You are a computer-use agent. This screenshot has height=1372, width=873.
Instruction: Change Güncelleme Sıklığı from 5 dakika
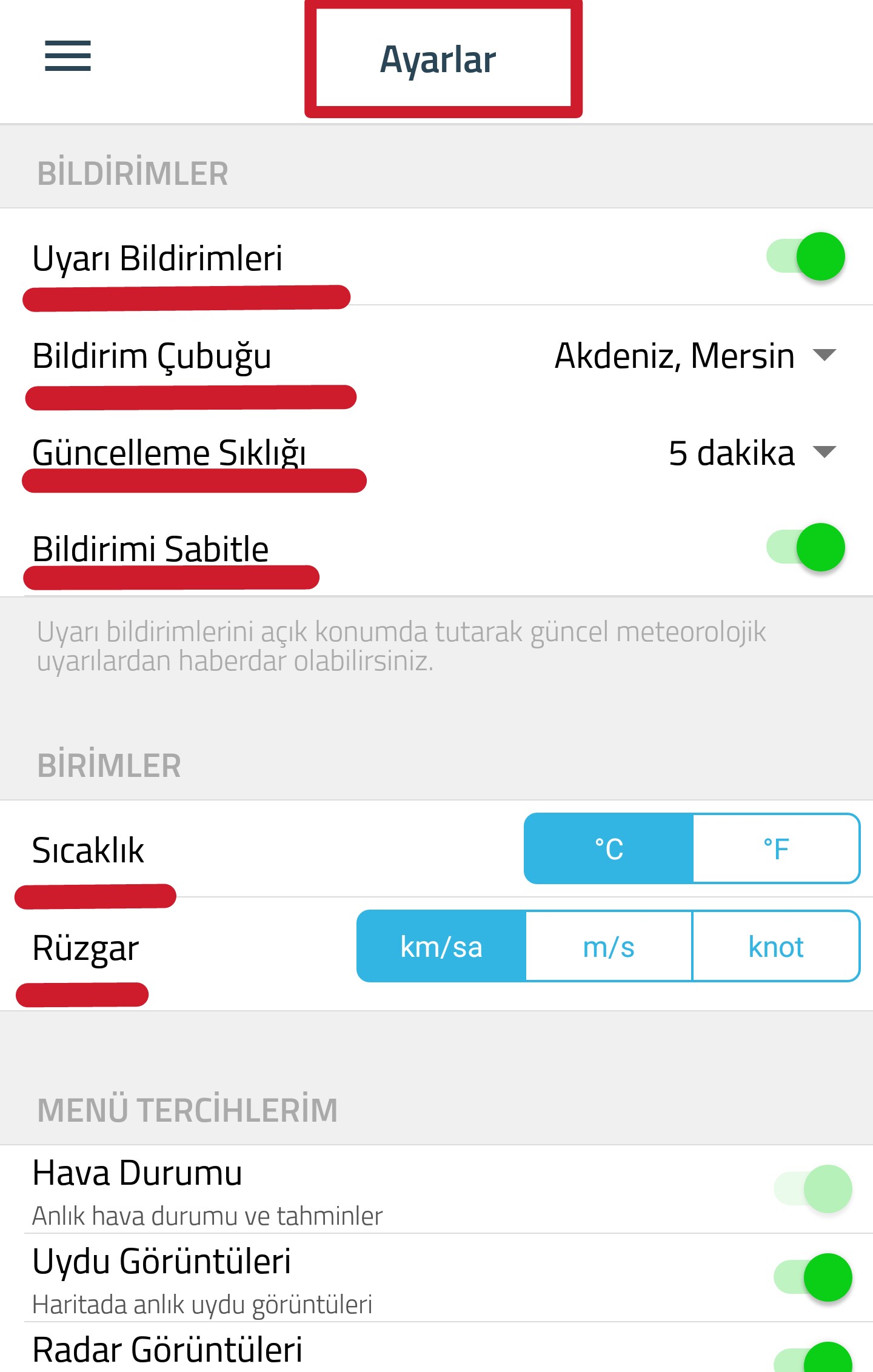tap(752, 453)
